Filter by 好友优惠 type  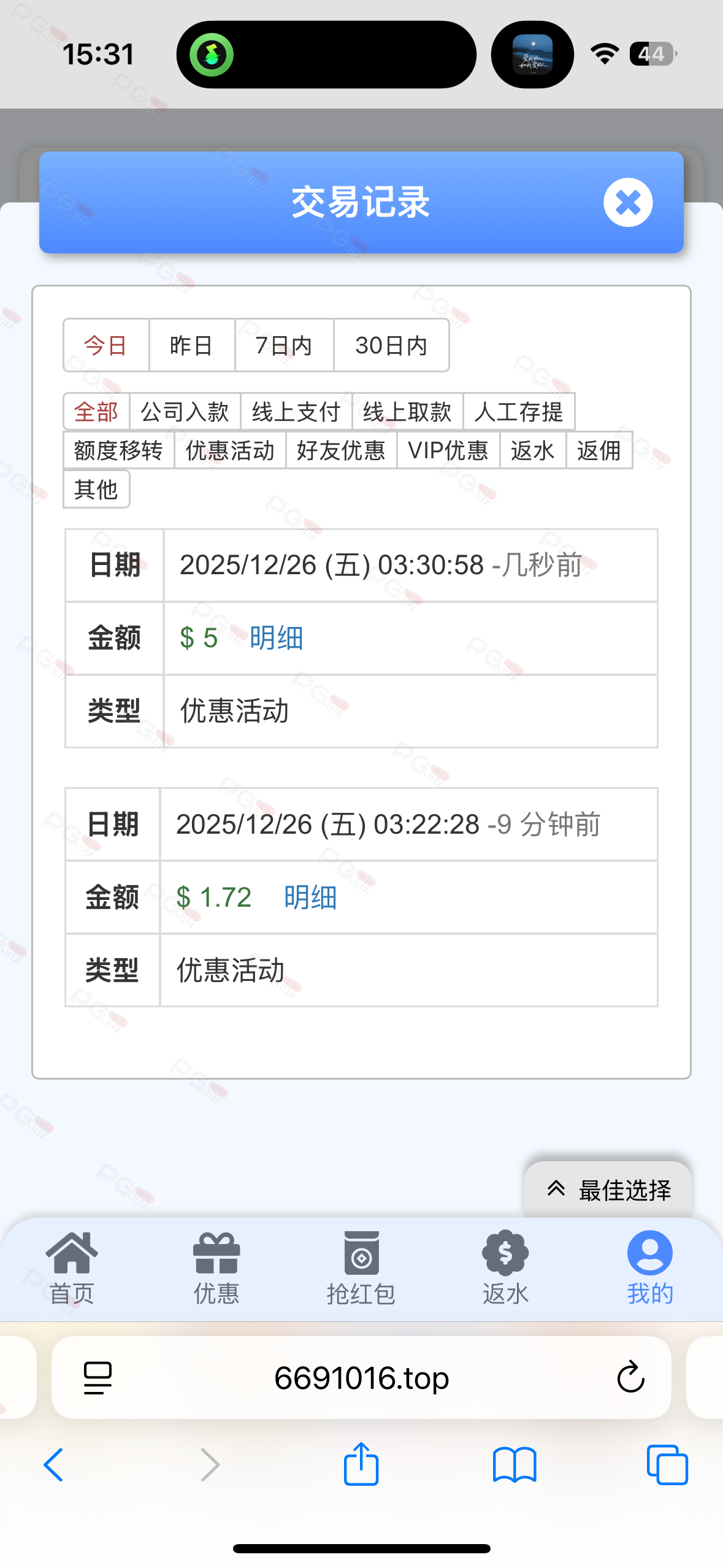341,450
